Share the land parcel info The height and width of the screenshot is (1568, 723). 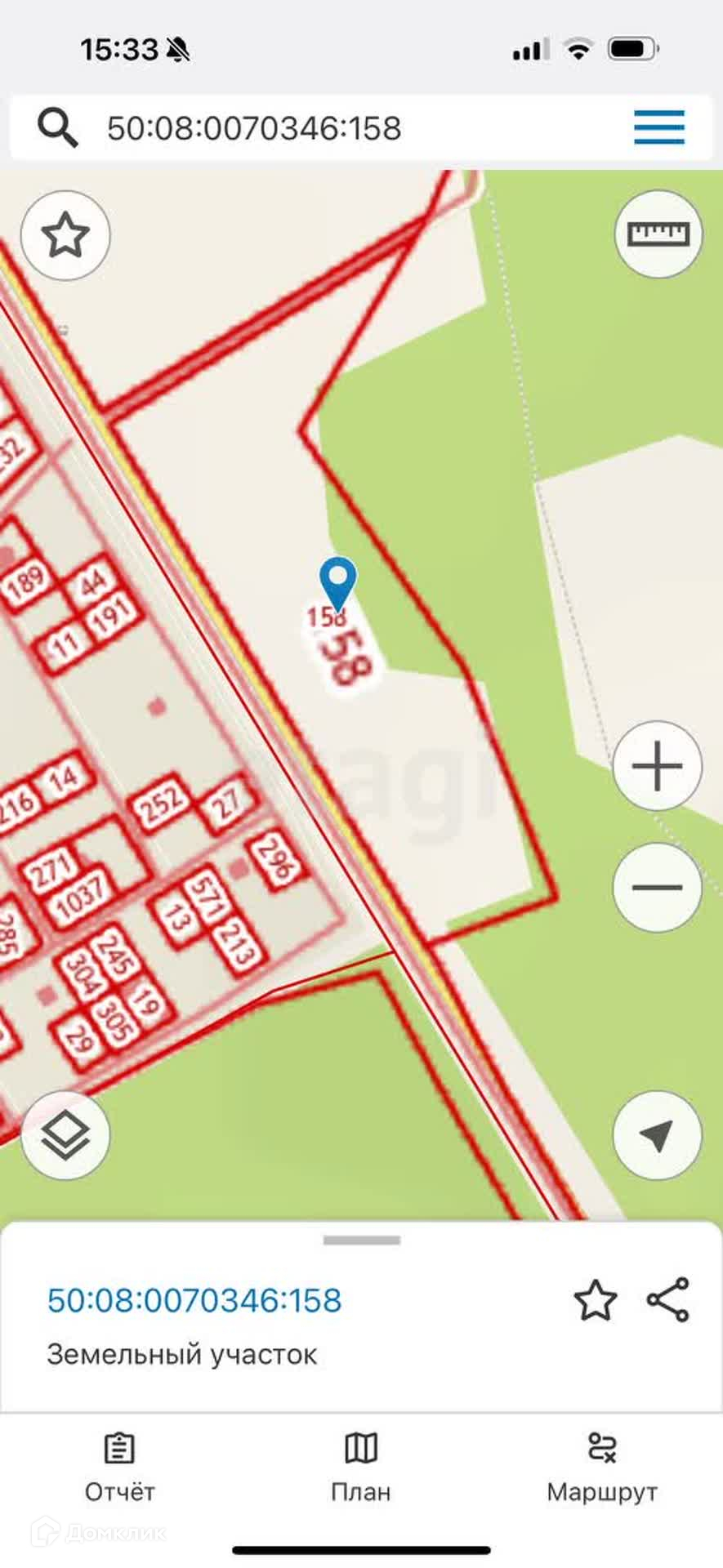668,1300
